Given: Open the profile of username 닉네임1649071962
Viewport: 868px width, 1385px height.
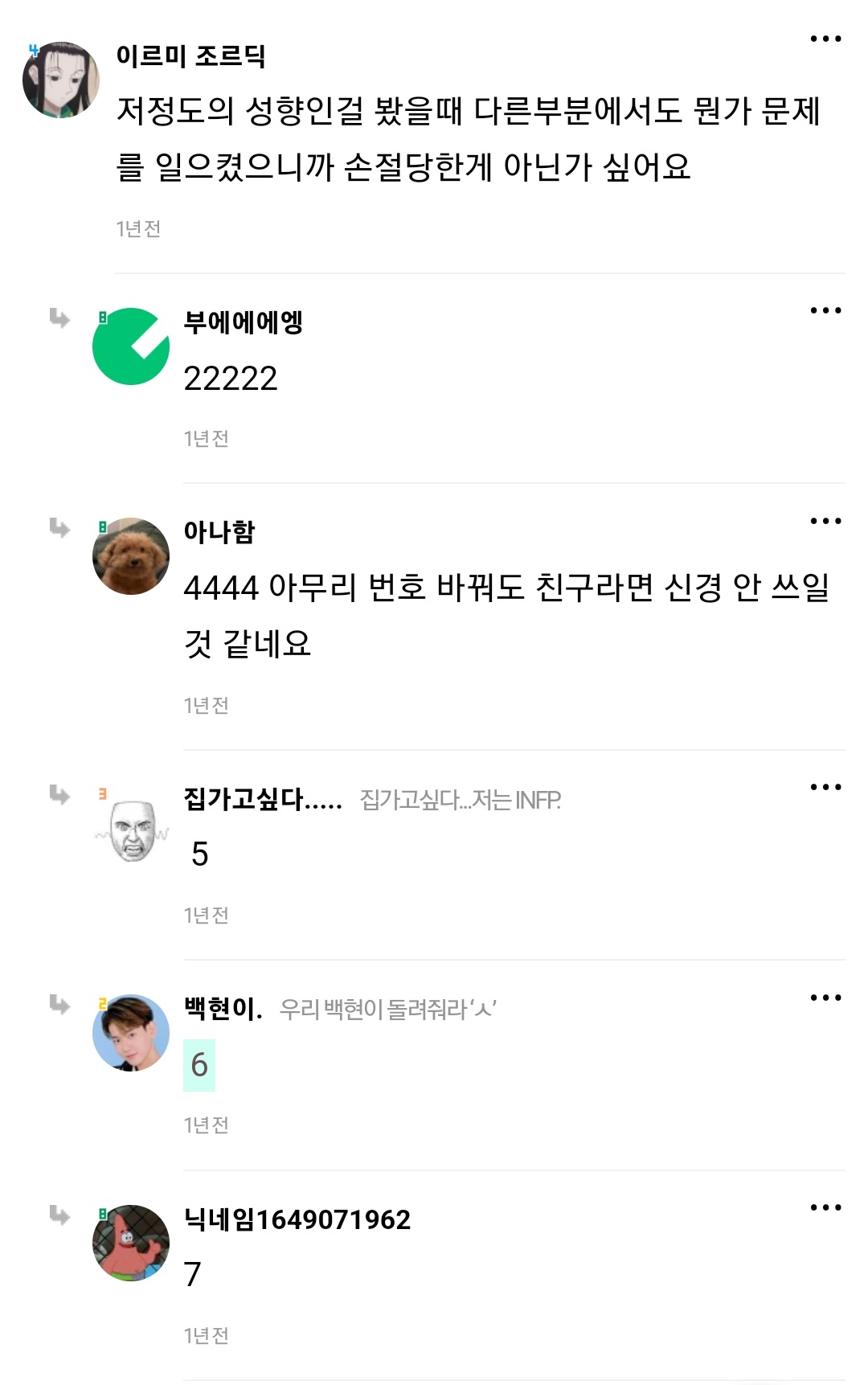Looking at the screenshot, I should [297, 1219].
